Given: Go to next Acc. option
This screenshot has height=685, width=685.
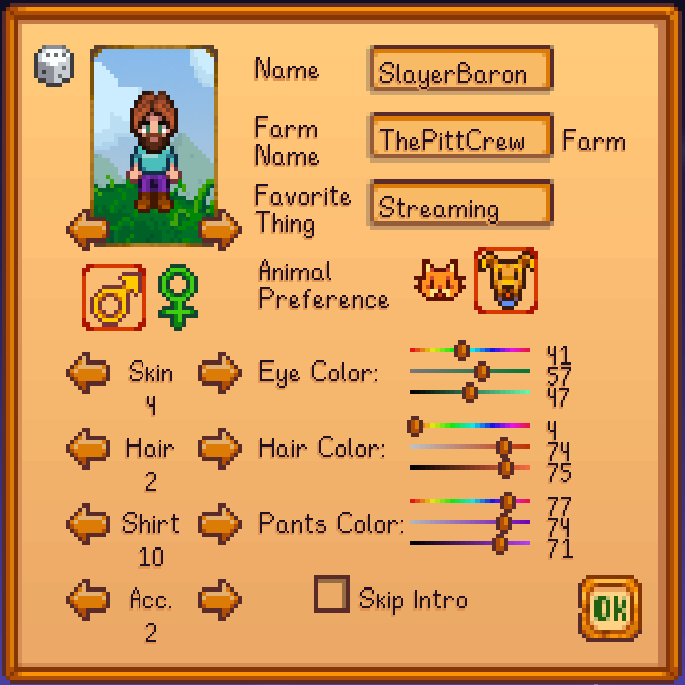Looking at the screenshot, I should pos(220,599).
